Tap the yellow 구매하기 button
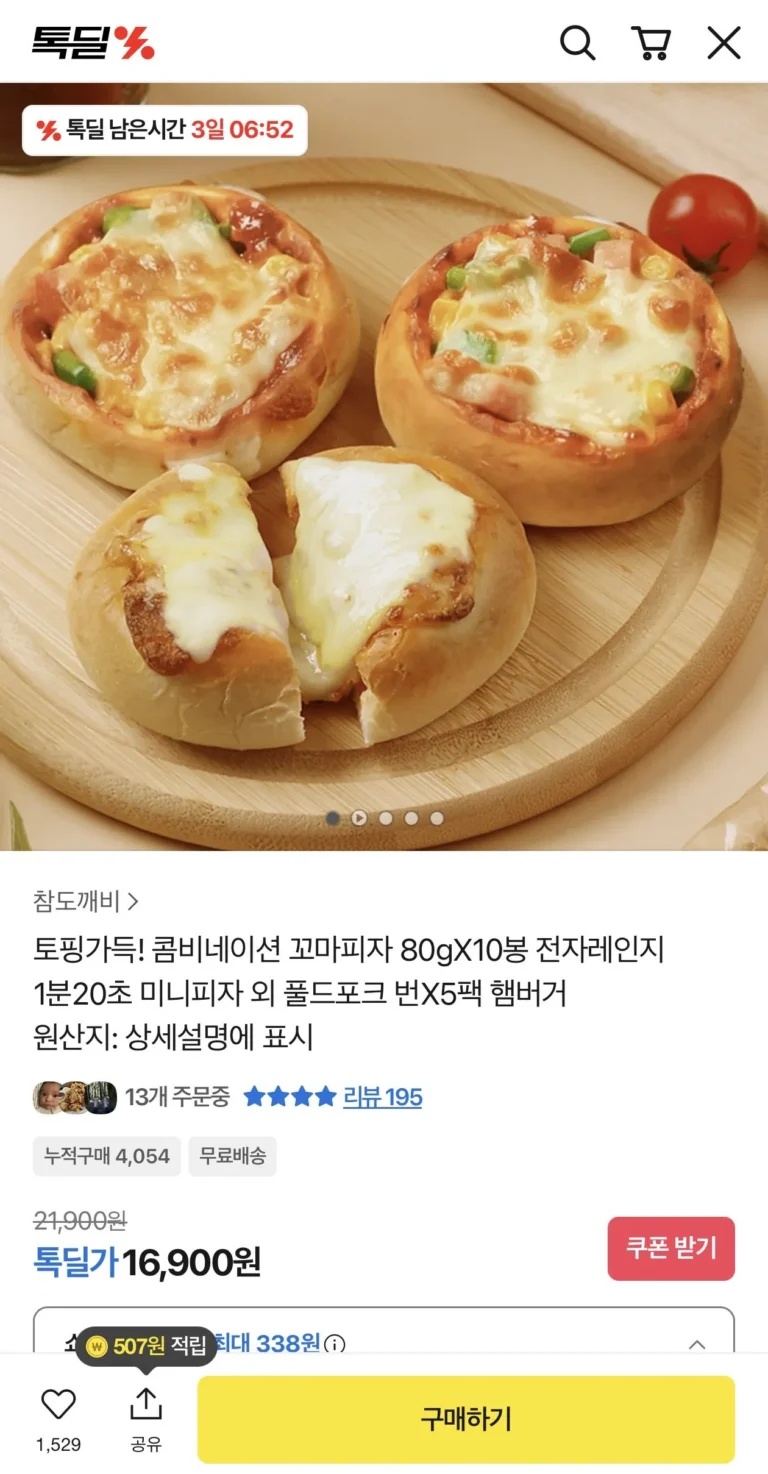Screen dimensions: 768x1474 pos(466,1419)
